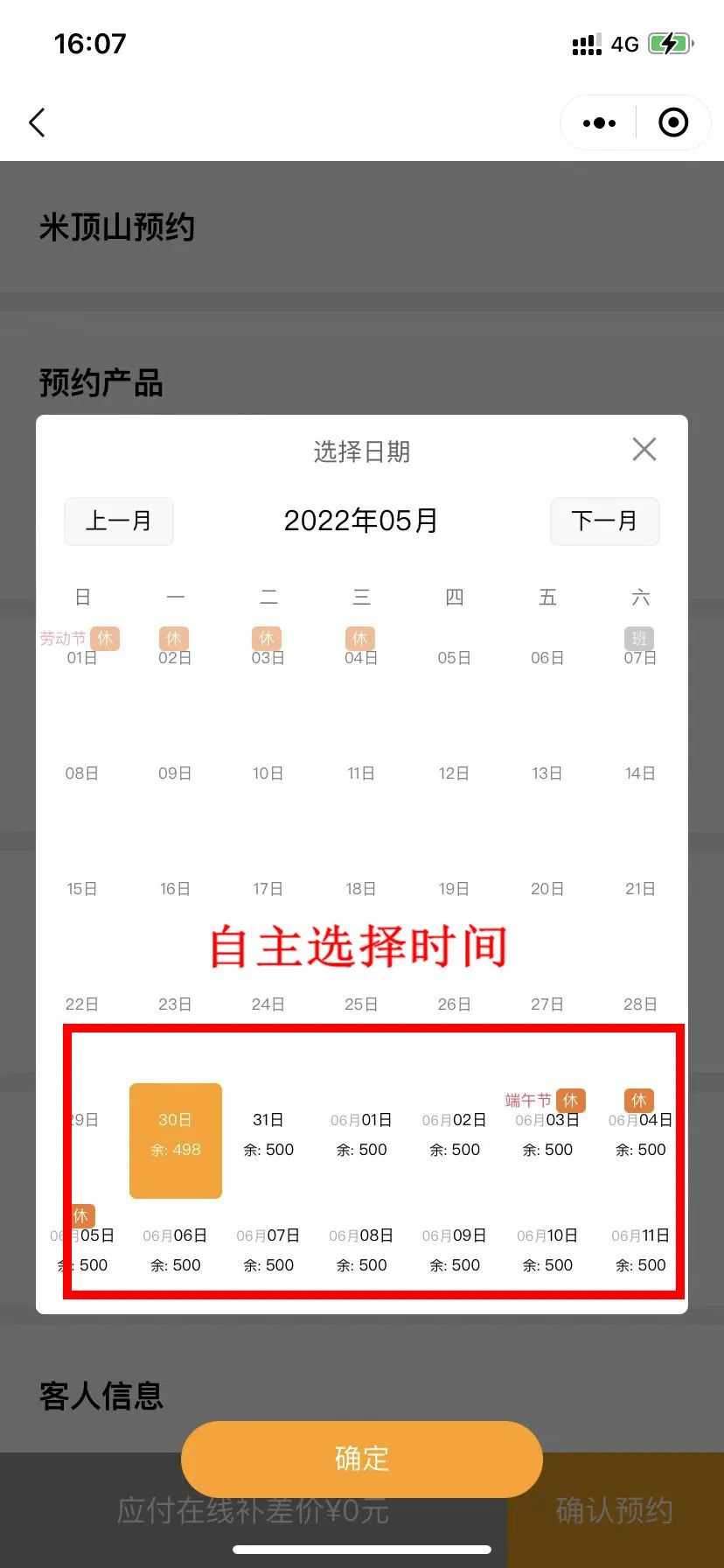Dismiss the date picker dialog
The width and height of the screenshot is (724, 1568).
click(644, 450)
